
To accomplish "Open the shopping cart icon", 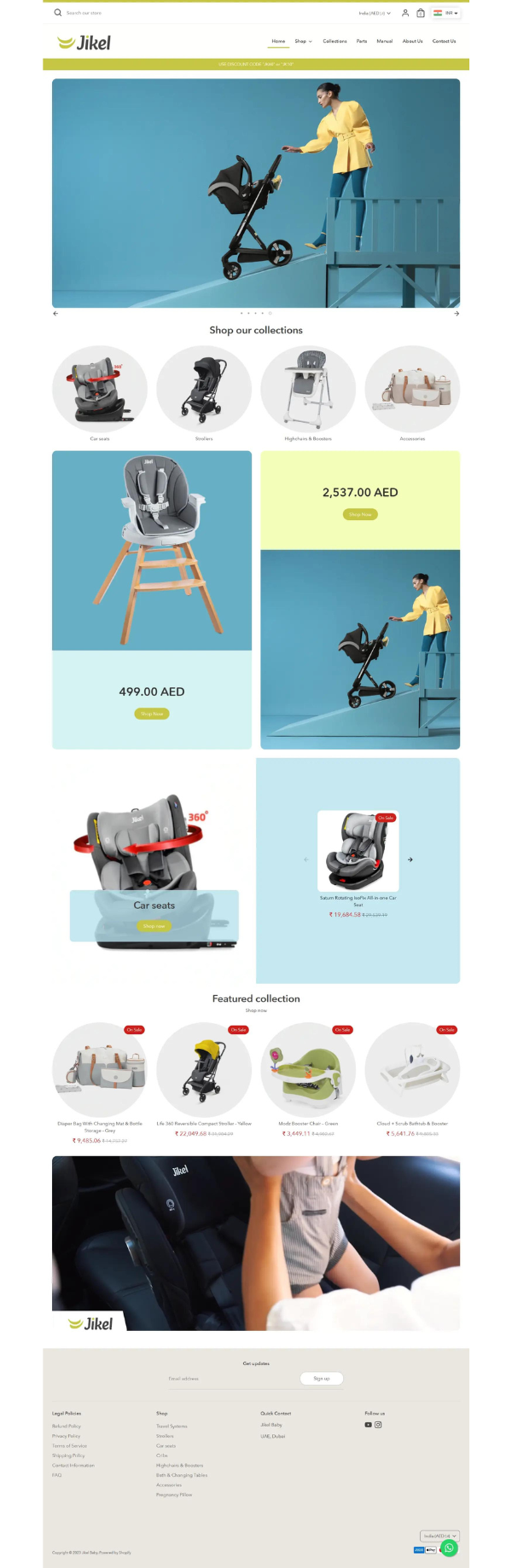I will click(x=421, y=13).
